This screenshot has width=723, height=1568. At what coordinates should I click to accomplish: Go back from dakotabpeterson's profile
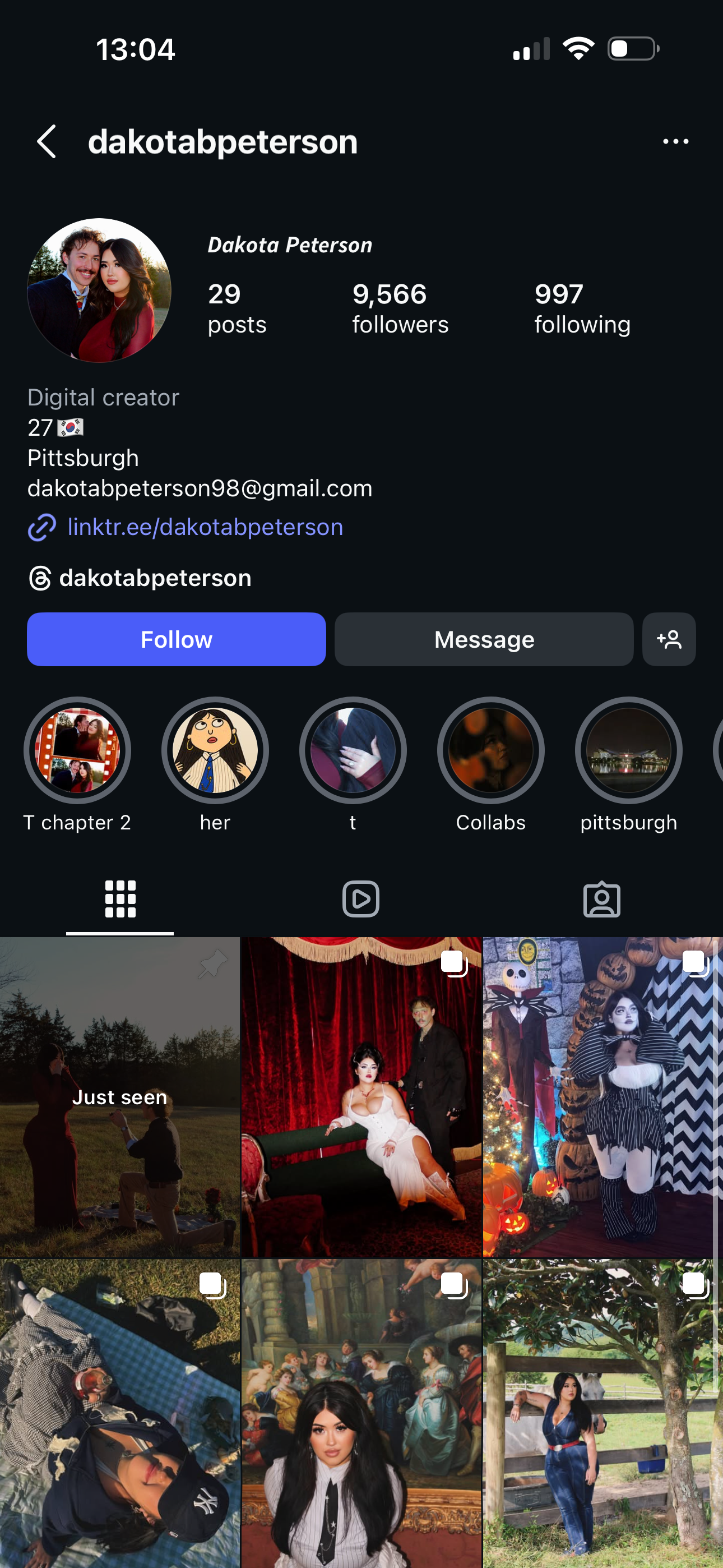click(x=47, y=142)
